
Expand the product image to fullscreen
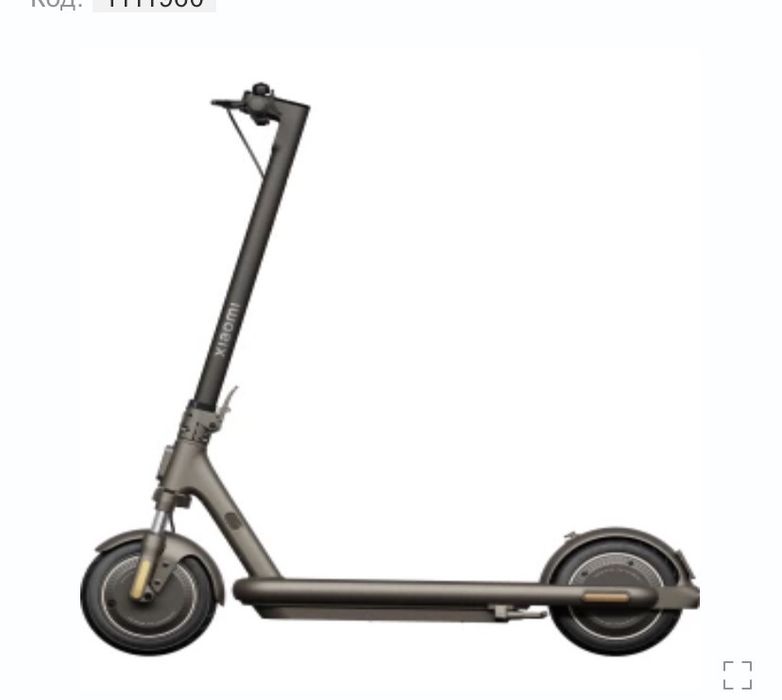[737, 674]
